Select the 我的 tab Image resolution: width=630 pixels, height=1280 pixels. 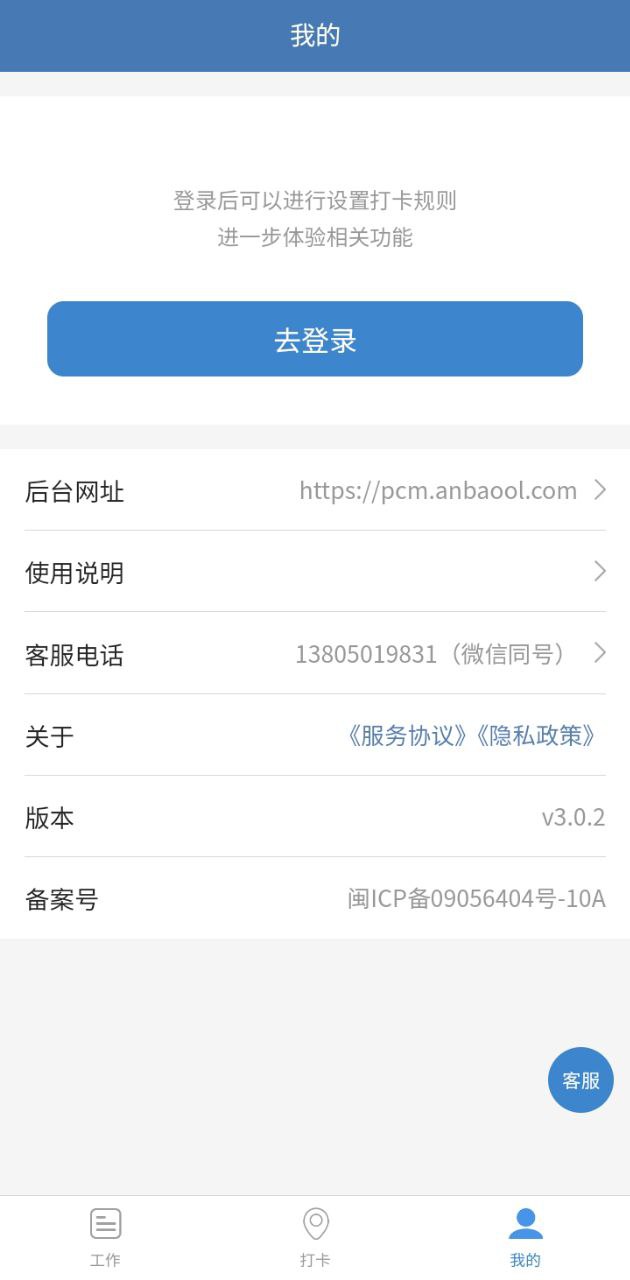pyautogui.click(x=525, y=1237)
